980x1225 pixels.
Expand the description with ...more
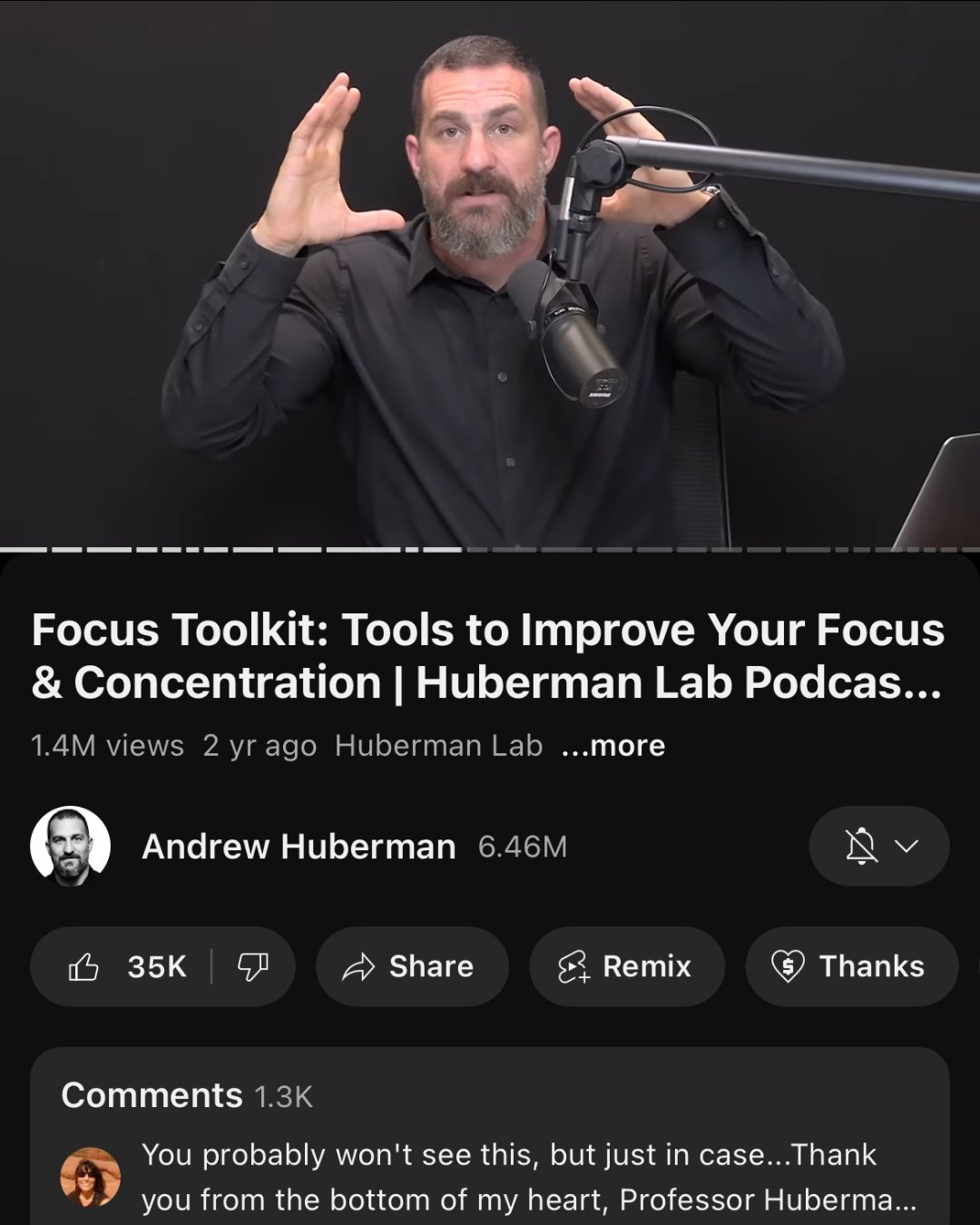(x=613, y=746)
